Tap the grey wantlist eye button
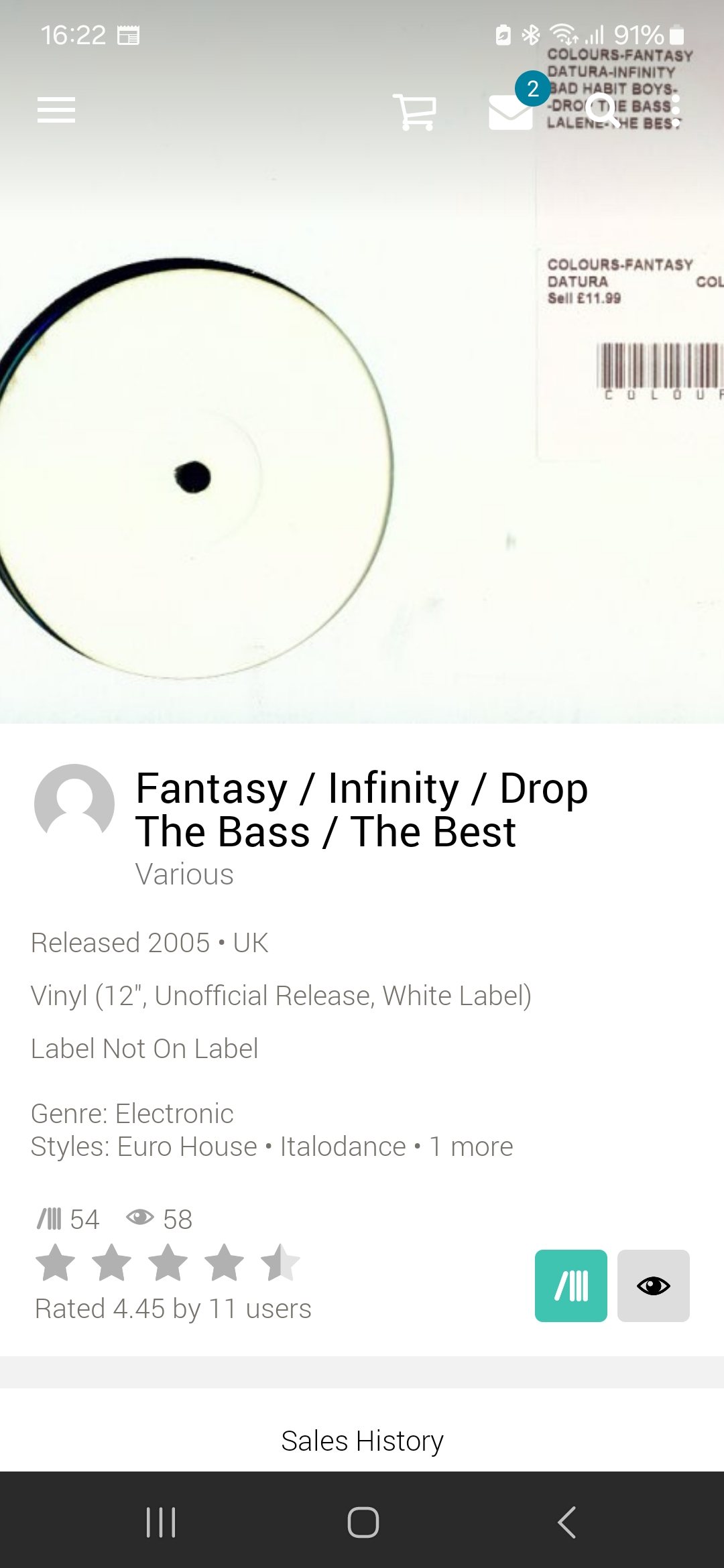This screenshot has width=724, height=1568. click(x=654, y=1285)
